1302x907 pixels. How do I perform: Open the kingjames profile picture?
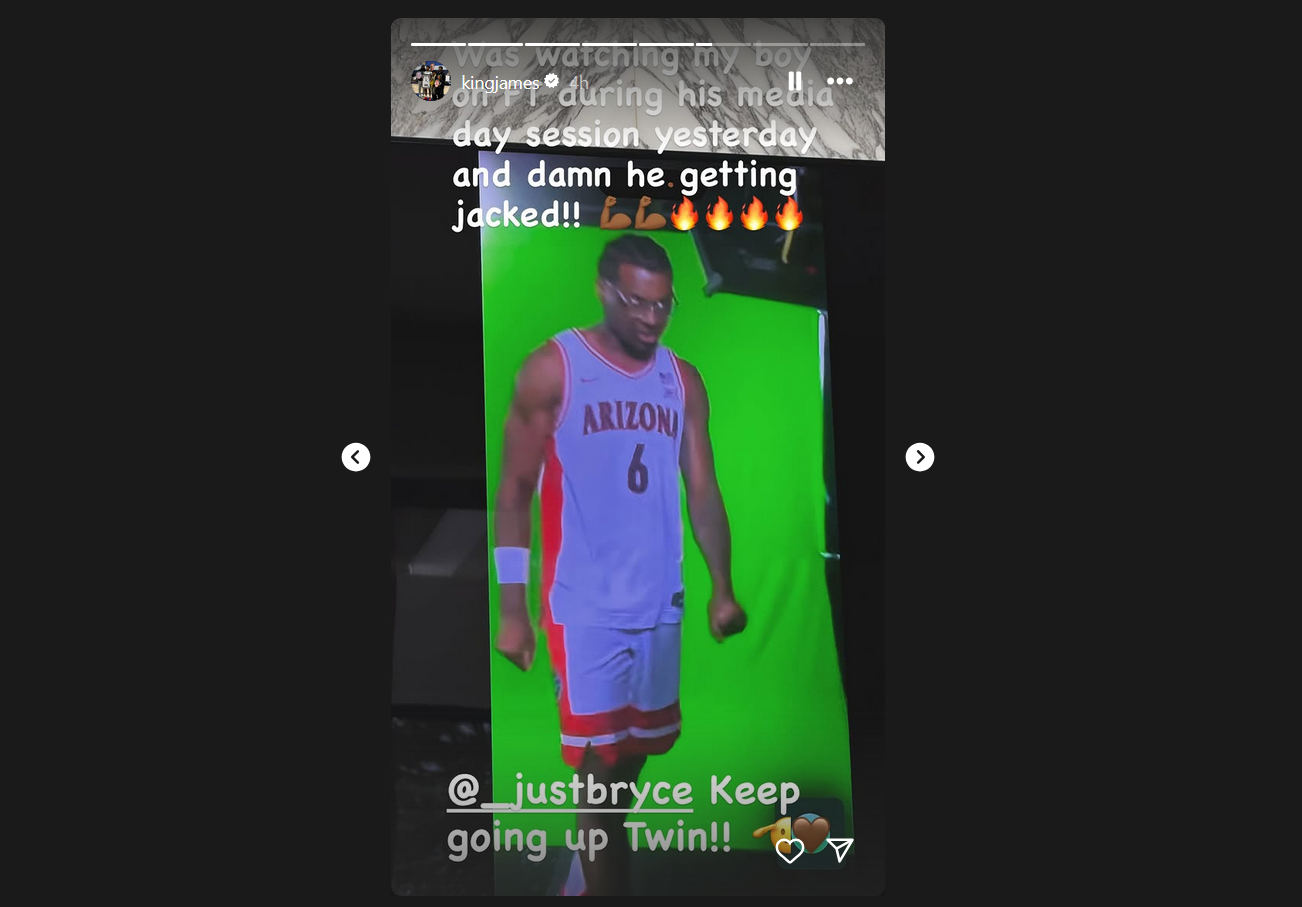click(431, 82)
